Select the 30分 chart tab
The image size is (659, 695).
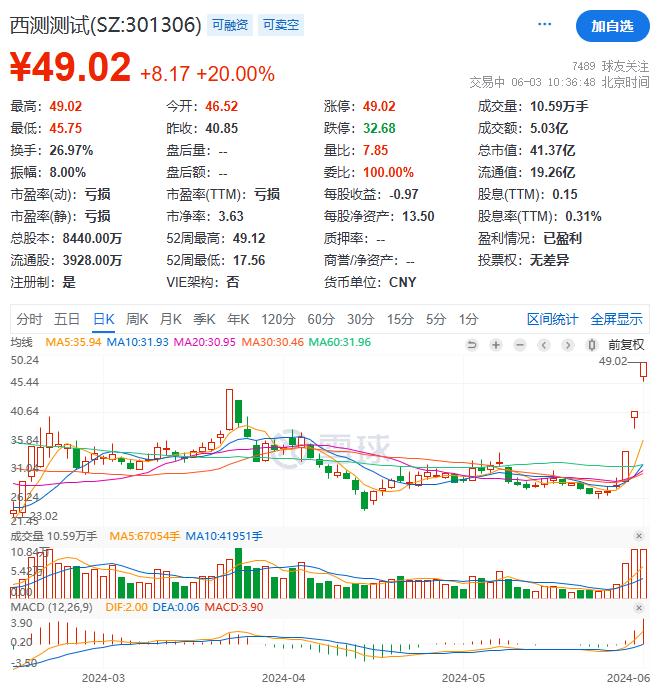pyautogui.click(x=360, y=319)
